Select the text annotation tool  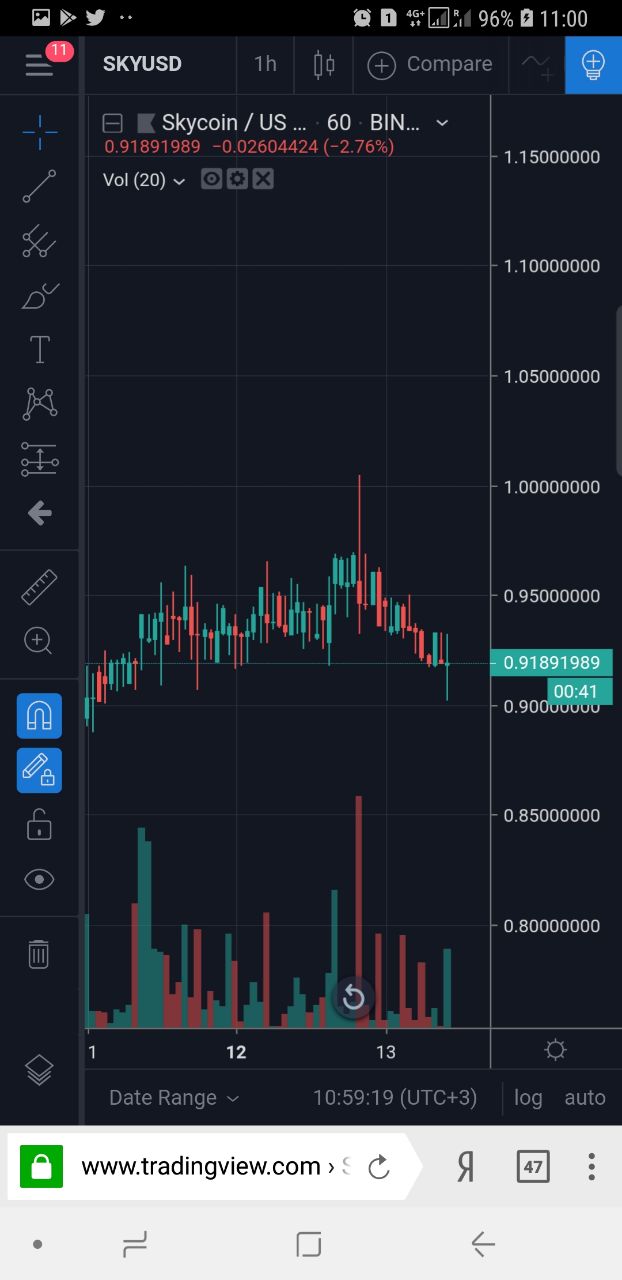click(x=39, y=350)
